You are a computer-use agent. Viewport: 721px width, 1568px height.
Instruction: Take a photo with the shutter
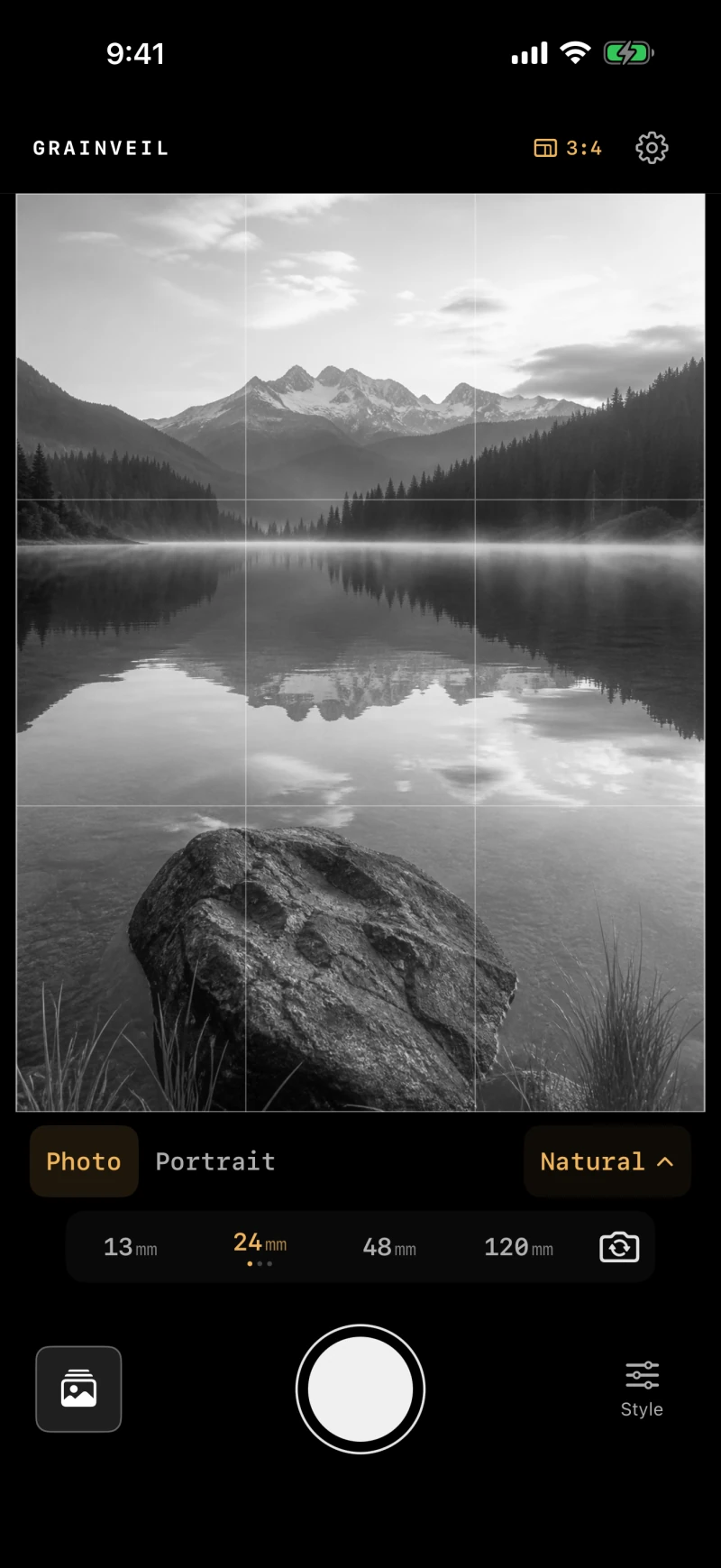(x=360, y=1389)
